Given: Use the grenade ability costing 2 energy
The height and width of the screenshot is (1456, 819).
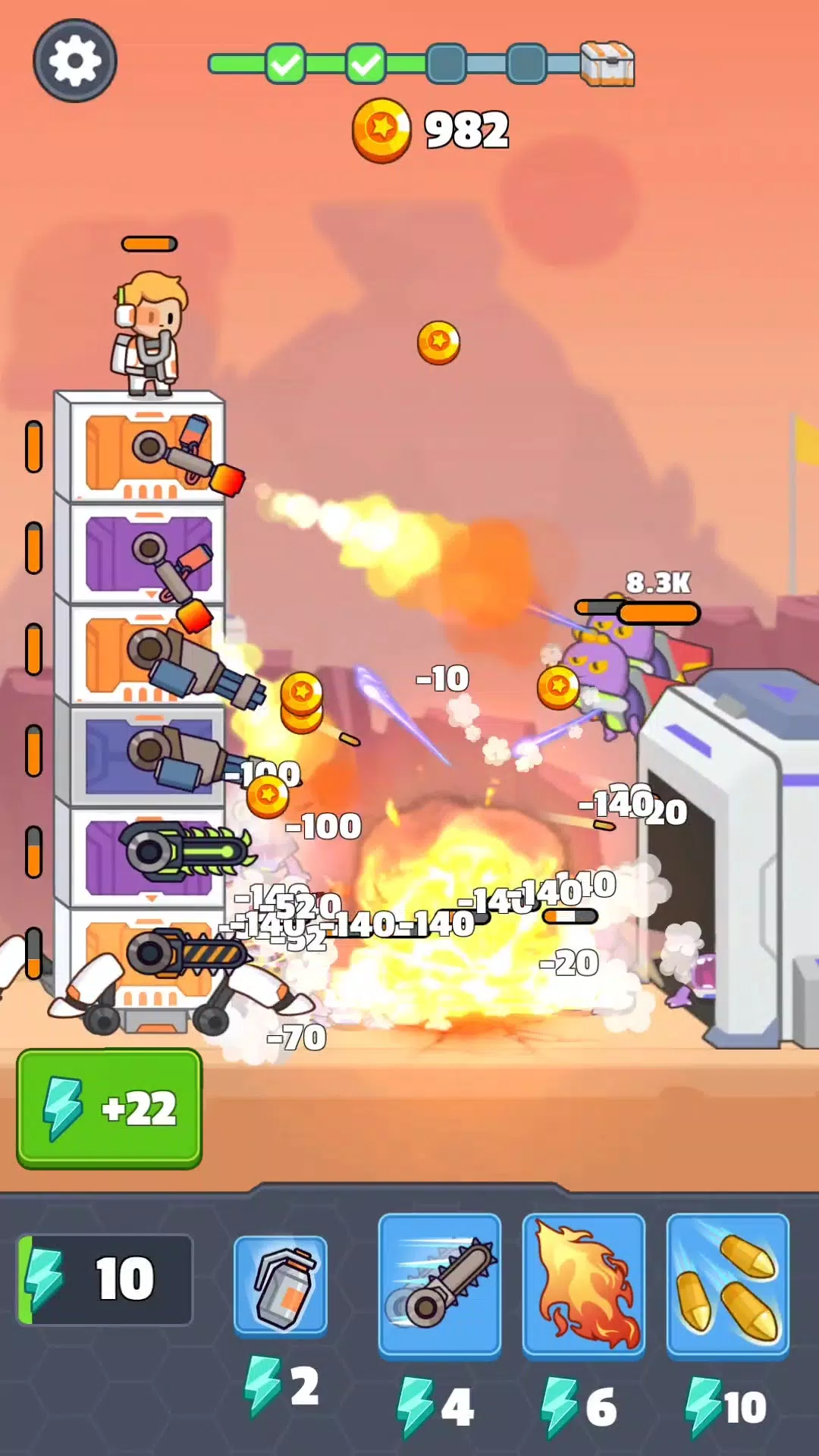Looking at the screenshot, I should click(281, 1285).
